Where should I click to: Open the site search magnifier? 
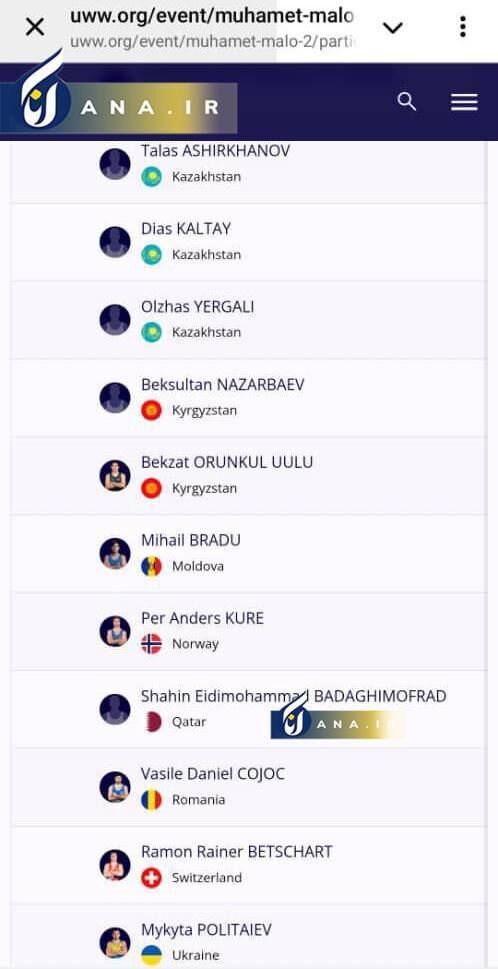[407, 101]
